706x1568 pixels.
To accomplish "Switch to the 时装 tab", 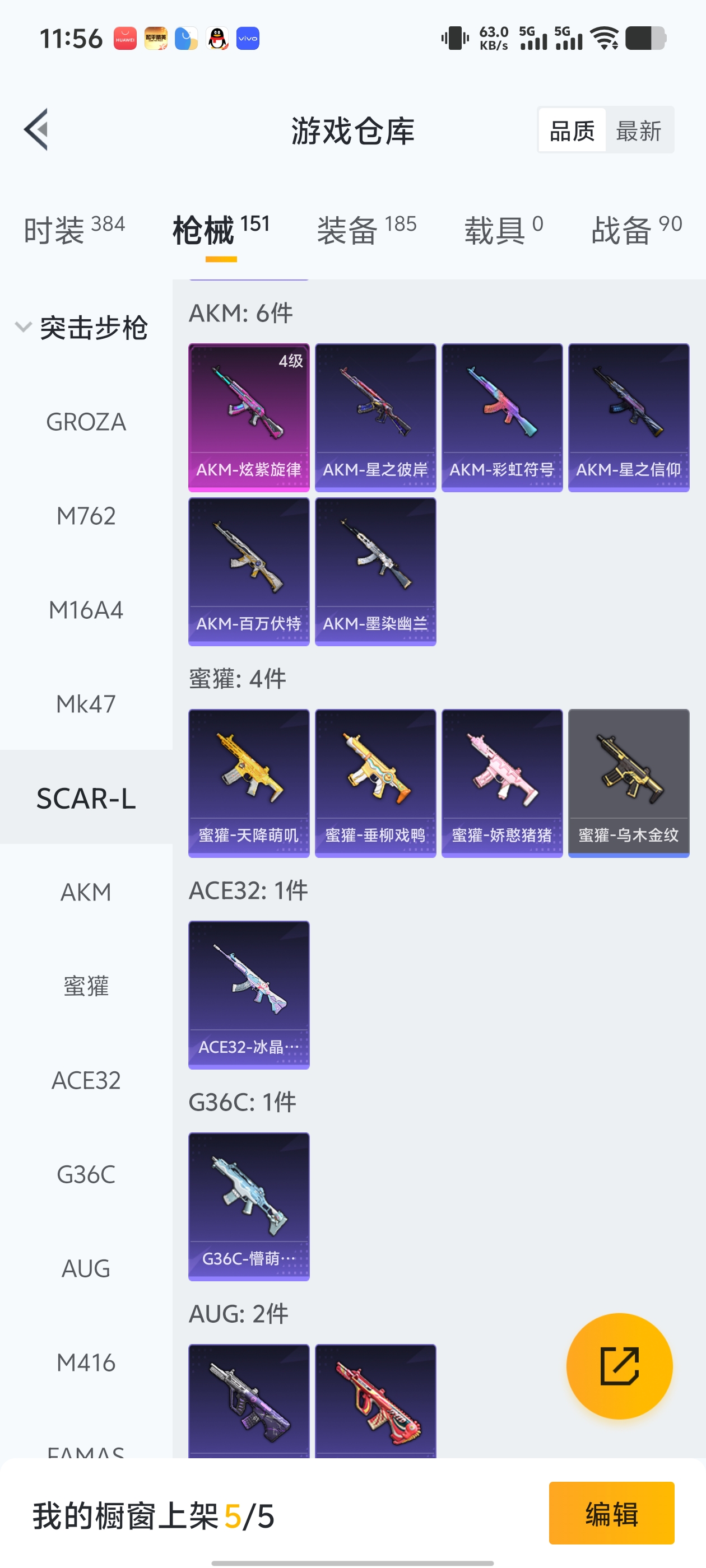I will 74,230.
